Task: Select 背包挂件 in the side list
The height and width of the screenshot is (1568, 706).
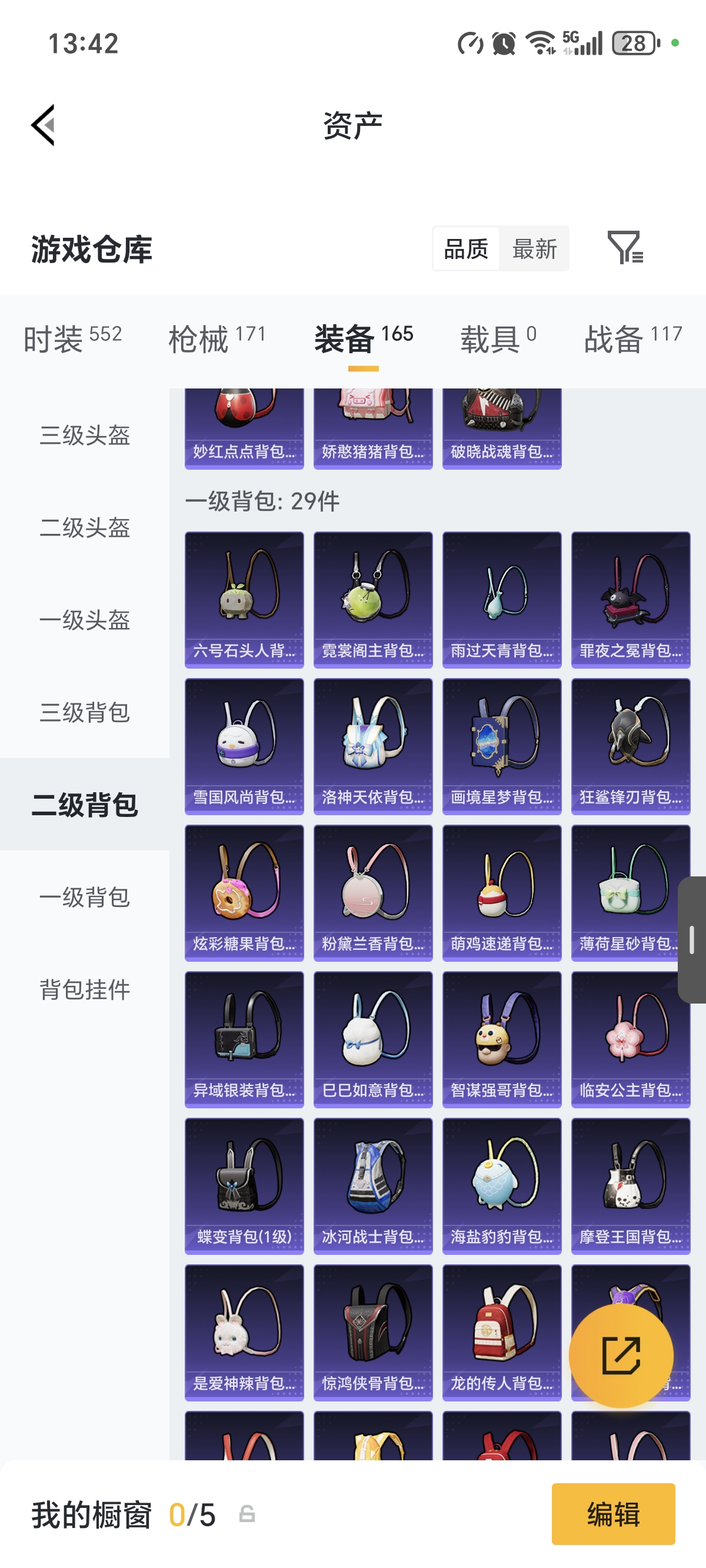Action: click(85, 990)
